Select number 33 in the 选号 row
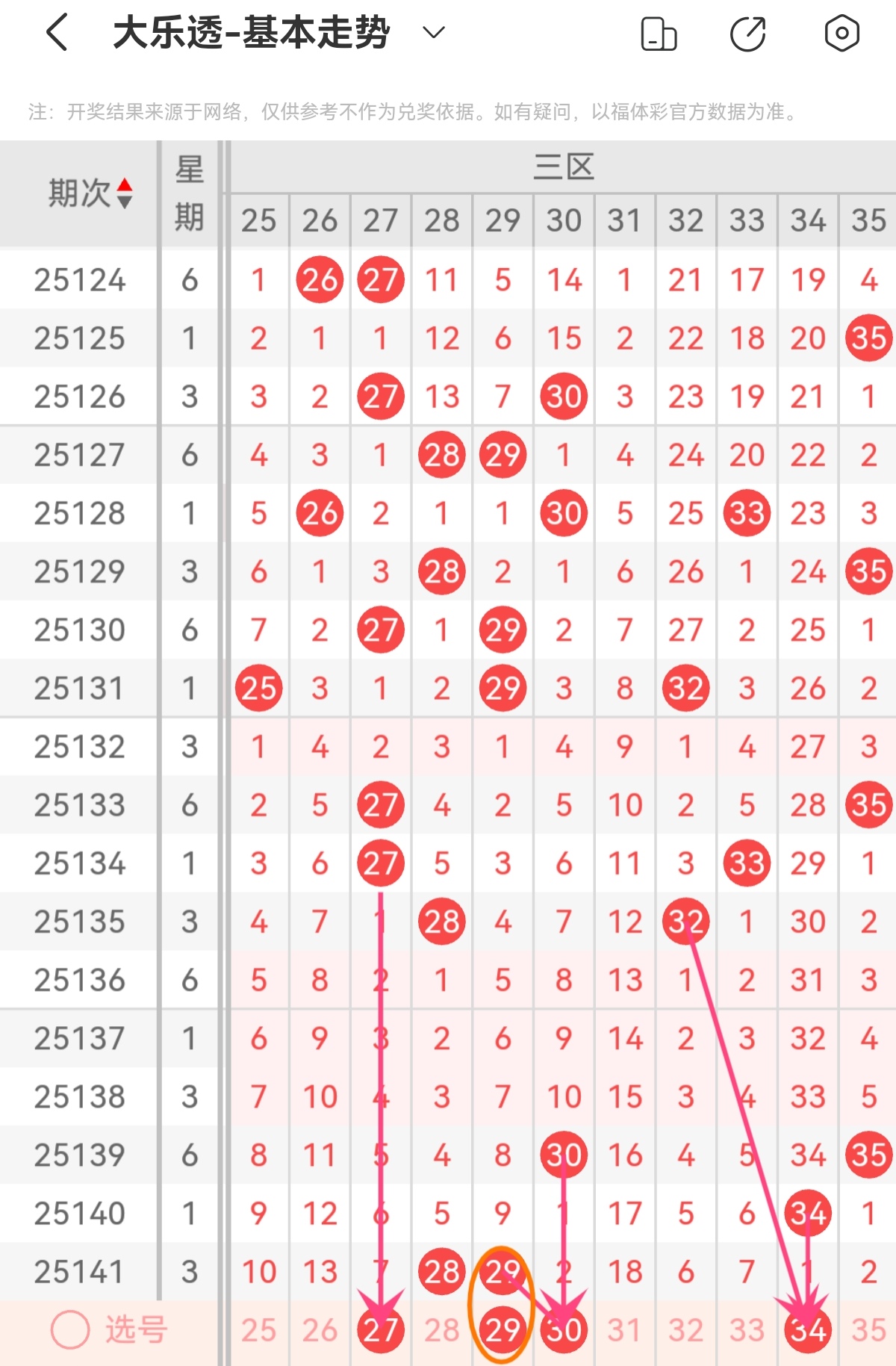This screenshot has width=896, height=1366. coord(746,1329)
